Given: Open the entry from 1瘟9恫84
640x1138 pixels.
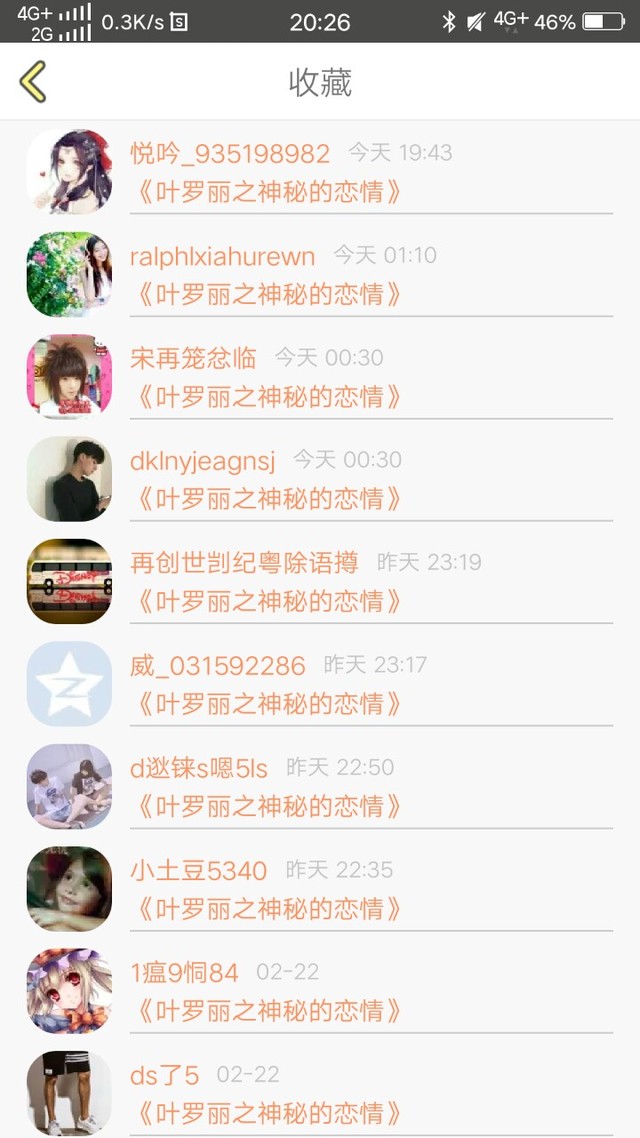Looking at the screenshot, I should click(x=320, y=991).
